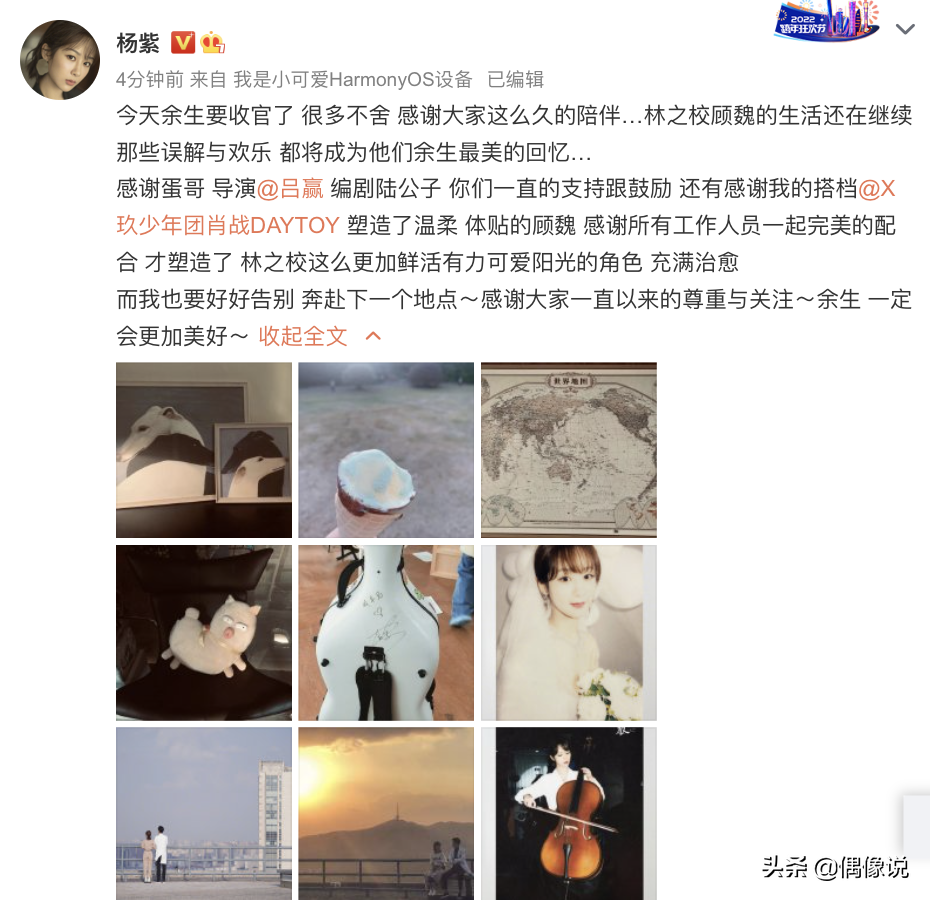Tap the username 杨紫
930x900 pixels.
tap(138, 43)
